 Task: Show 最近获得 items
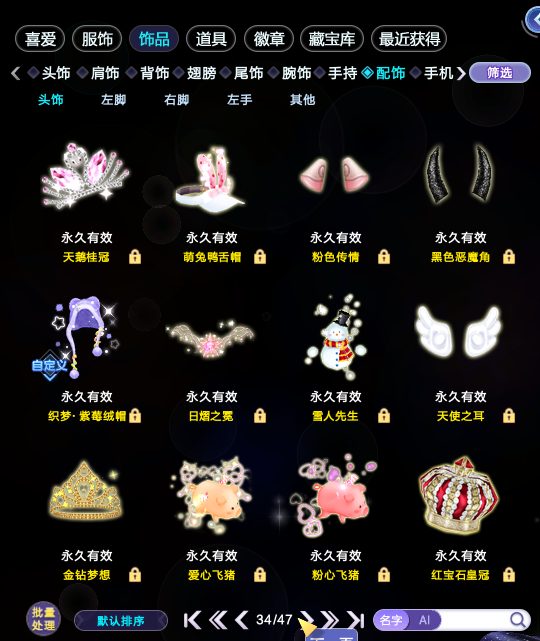click(x=409, y=39)
